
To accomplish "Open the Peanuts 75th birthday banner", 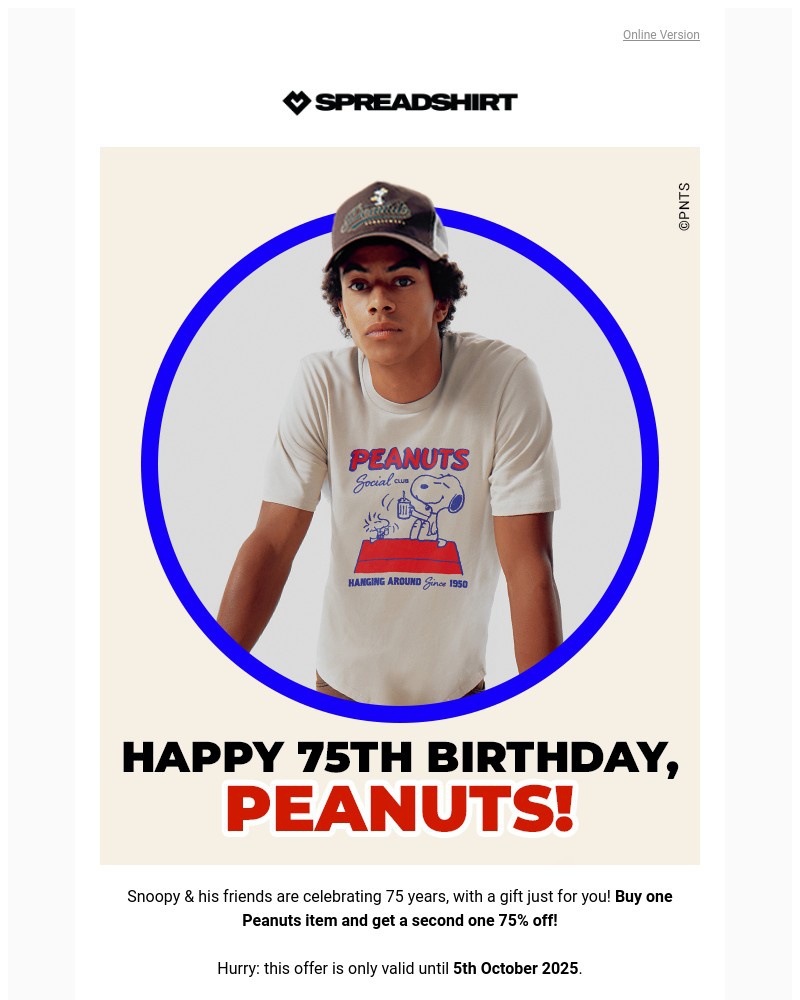I will (x=400, y=505).
